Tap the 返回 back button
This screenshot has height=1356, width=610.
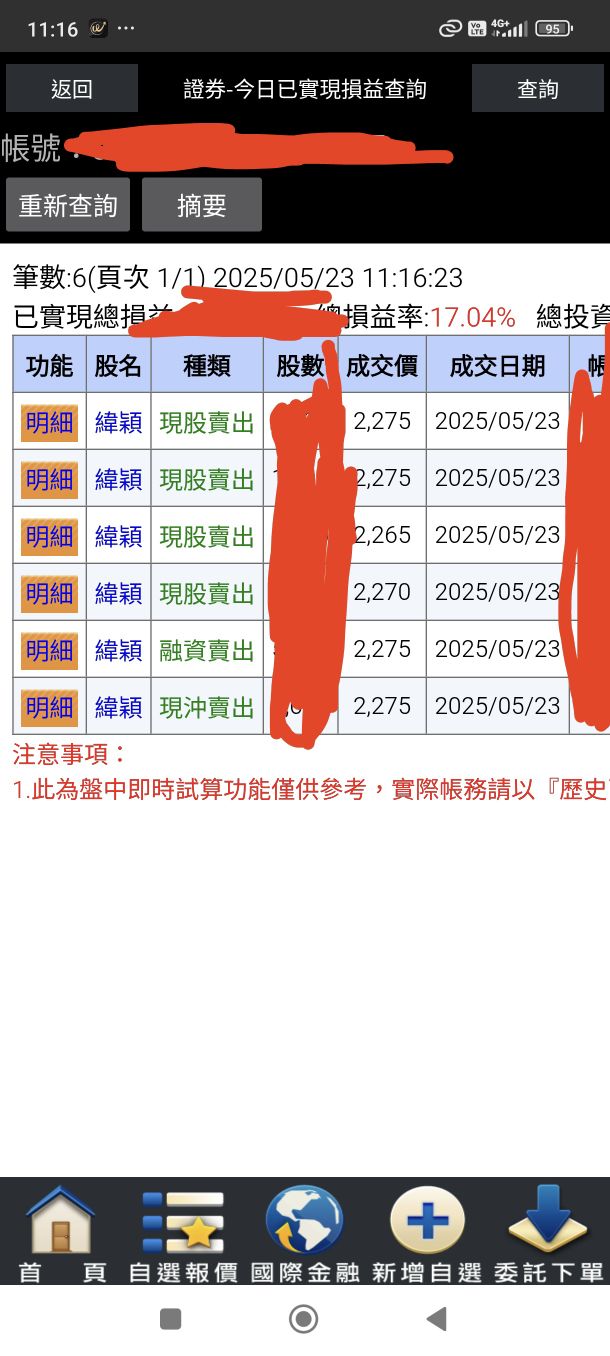71,89
